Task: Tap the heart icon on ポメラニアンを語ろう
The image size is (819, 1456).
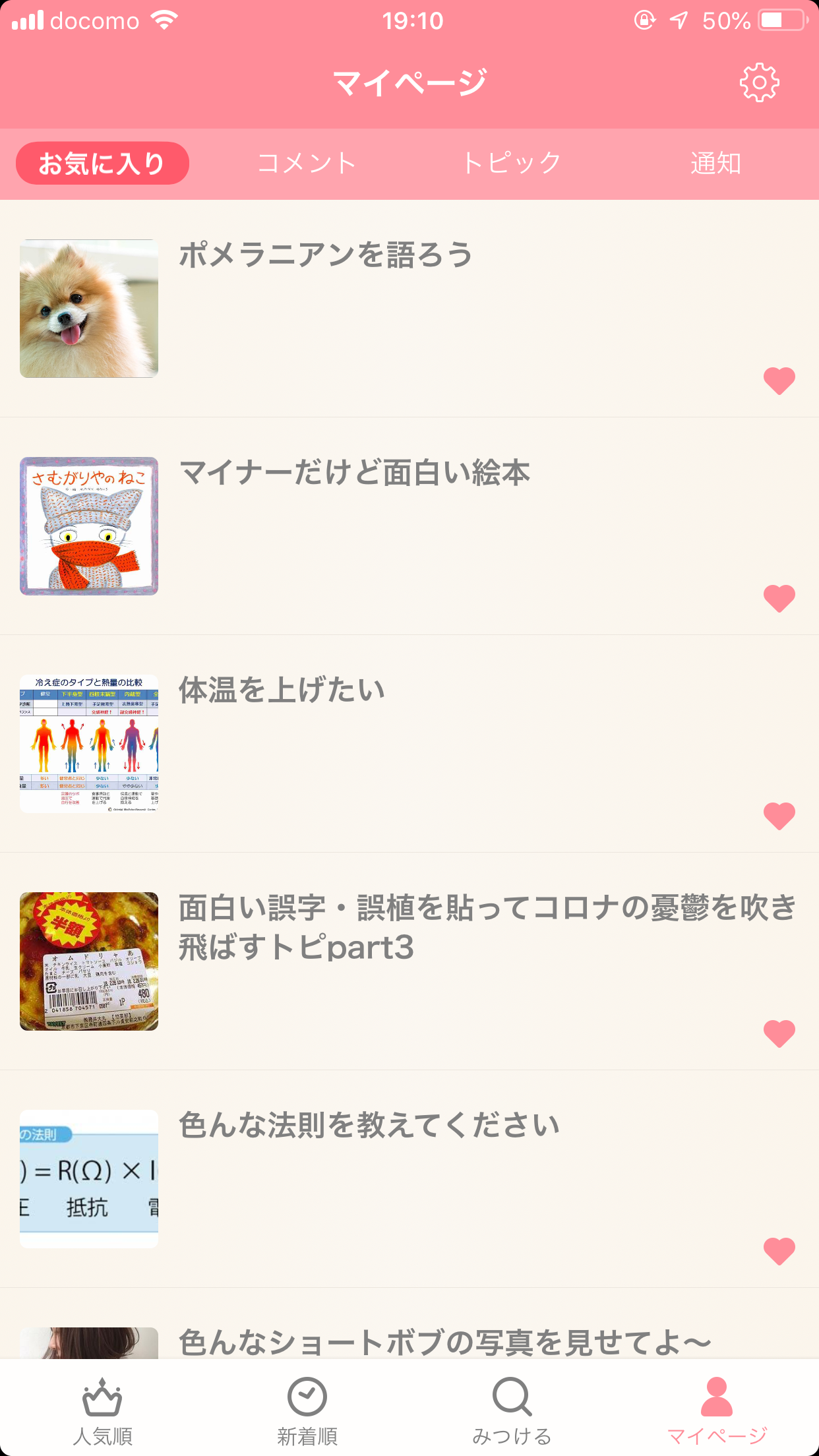Action: point(778,380)
